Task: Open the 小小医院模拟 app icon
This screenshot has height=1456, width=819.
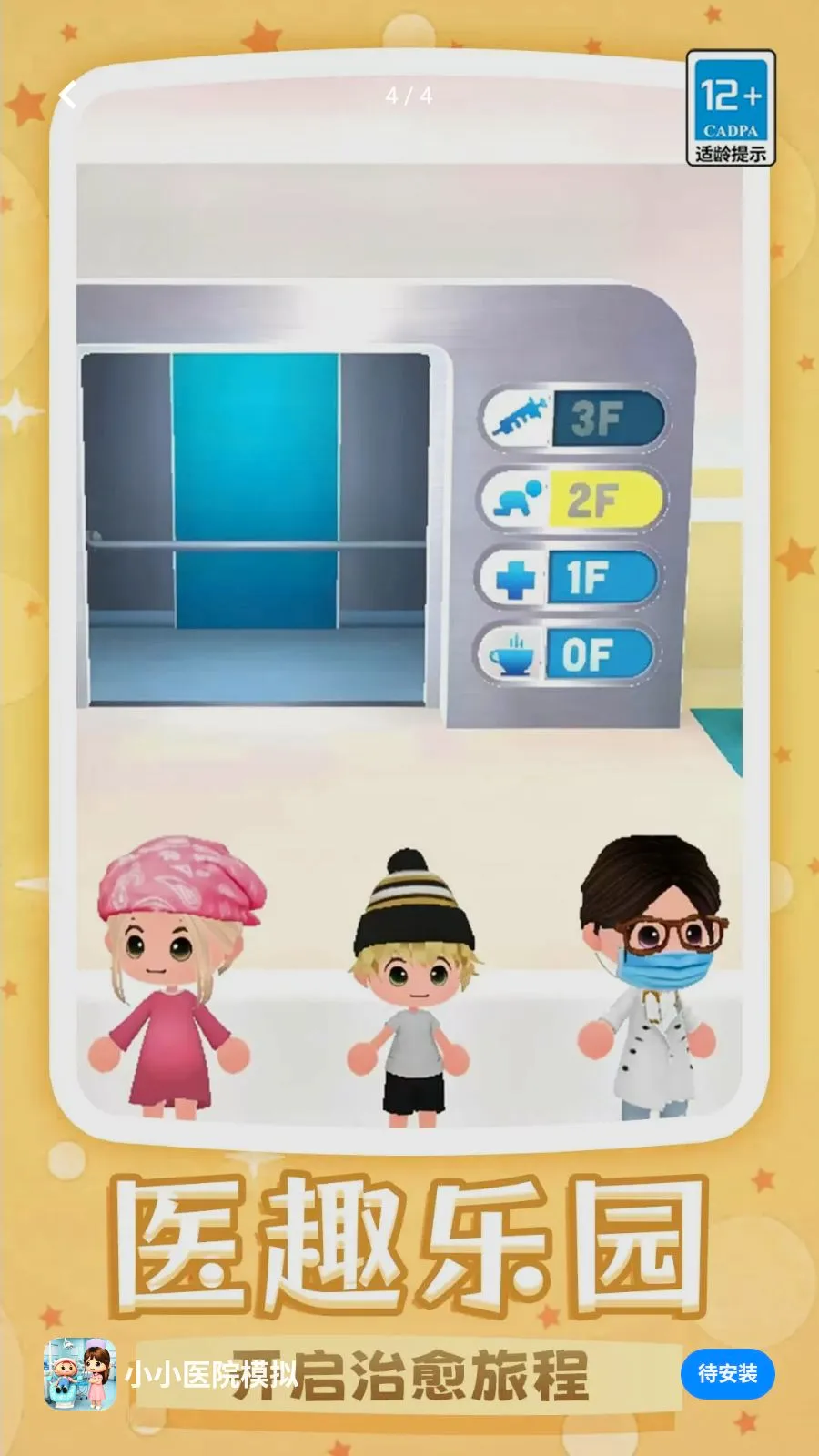Action: tap(80, 1374)
